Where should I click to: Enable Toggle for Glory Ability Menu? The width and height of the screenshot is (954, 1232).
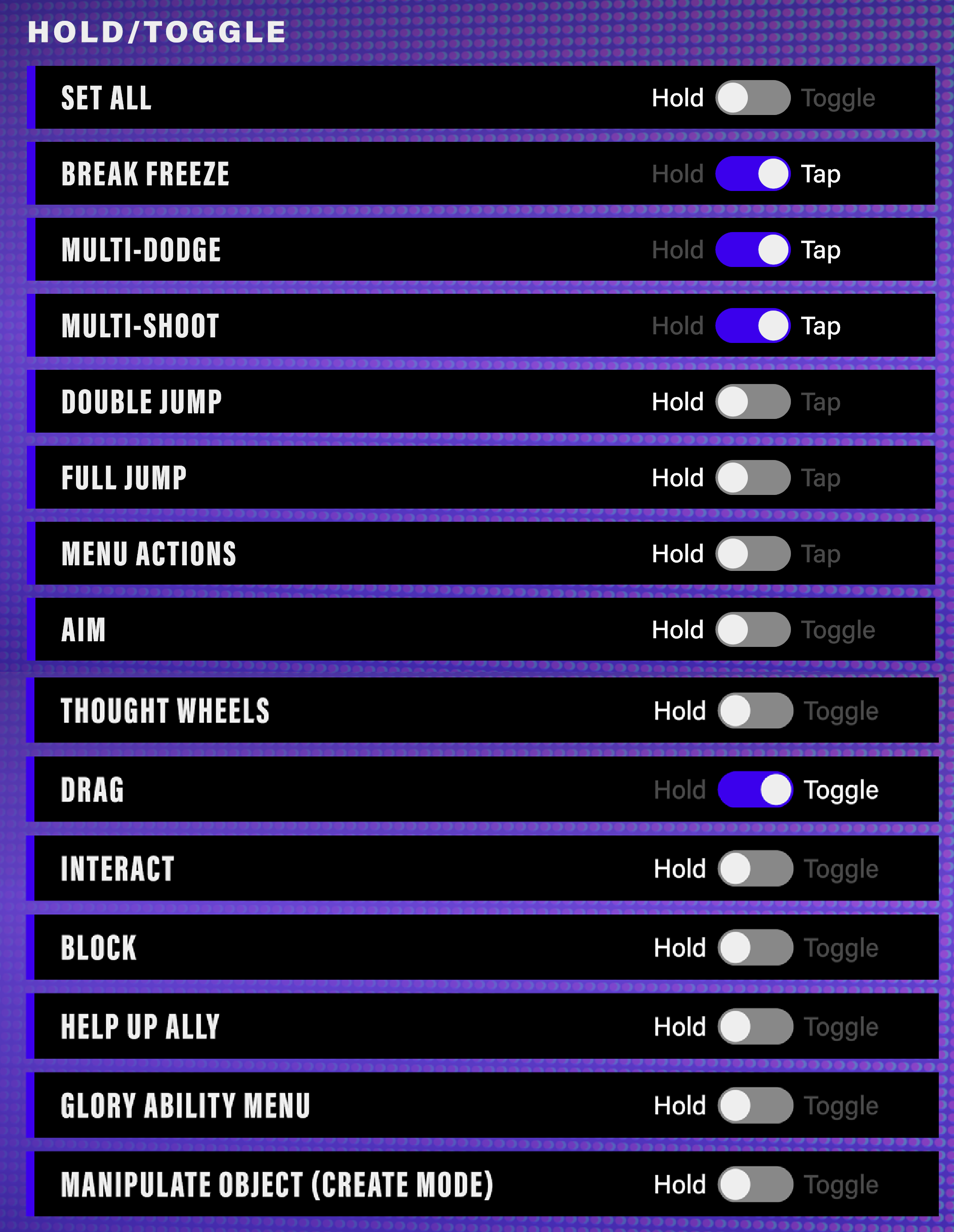(755, 1106)
